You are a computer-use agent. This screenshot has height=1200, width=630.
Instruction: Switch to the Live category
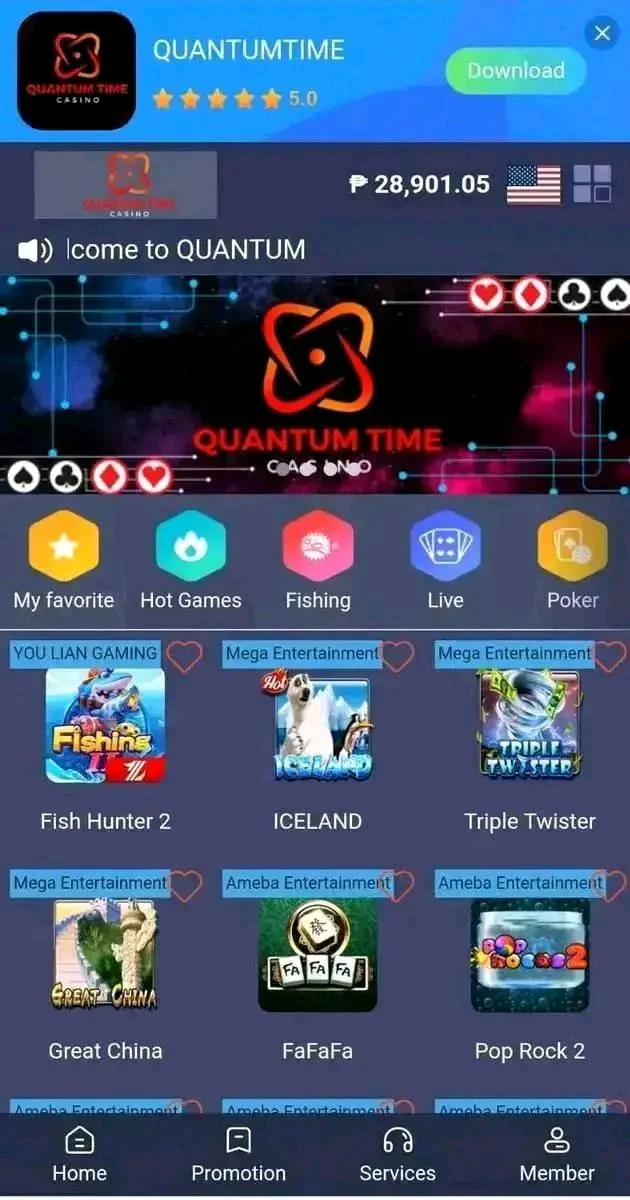coord(445,561)
